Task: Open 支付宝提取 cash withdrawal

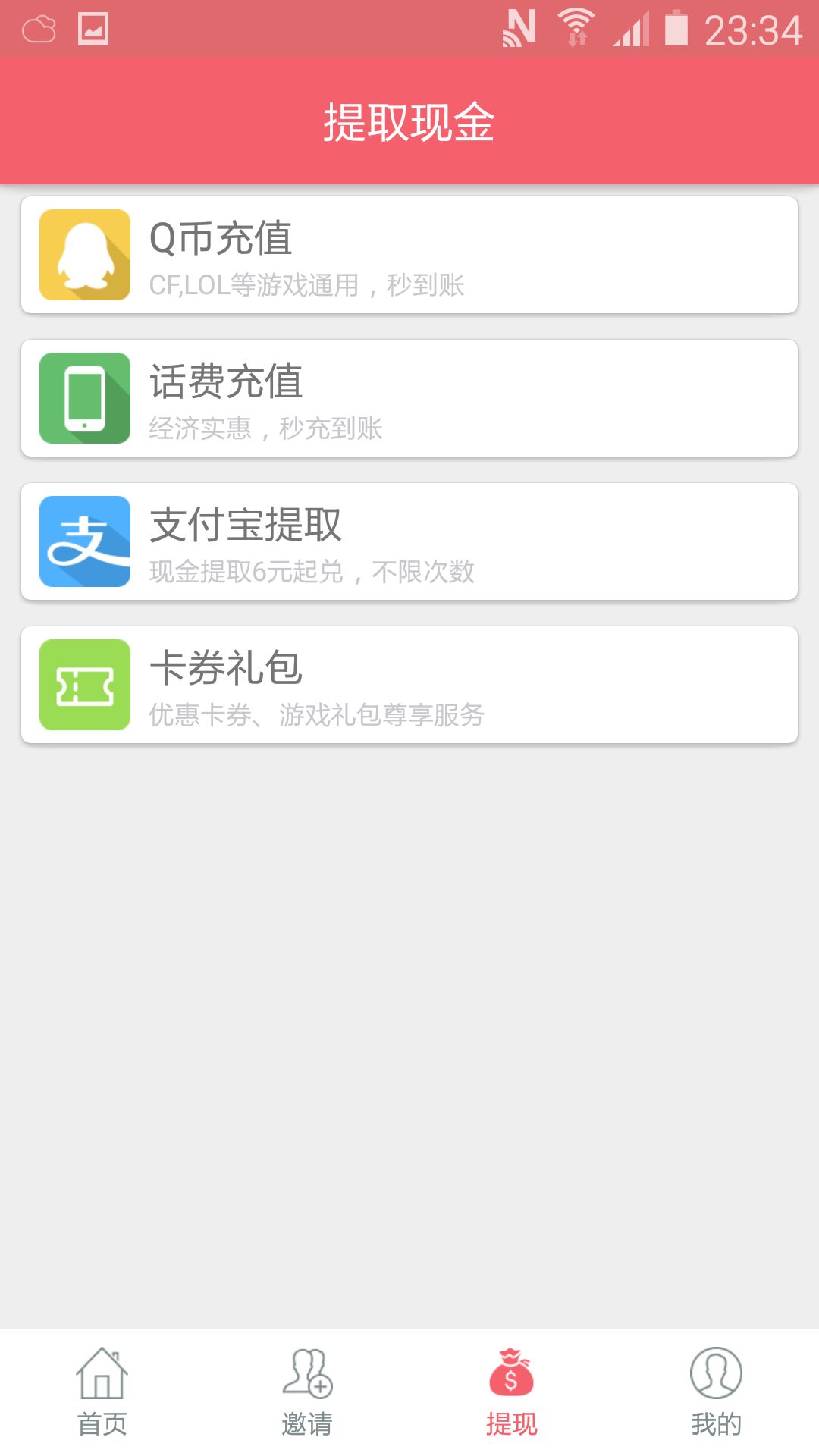Action: coord(409,541)
